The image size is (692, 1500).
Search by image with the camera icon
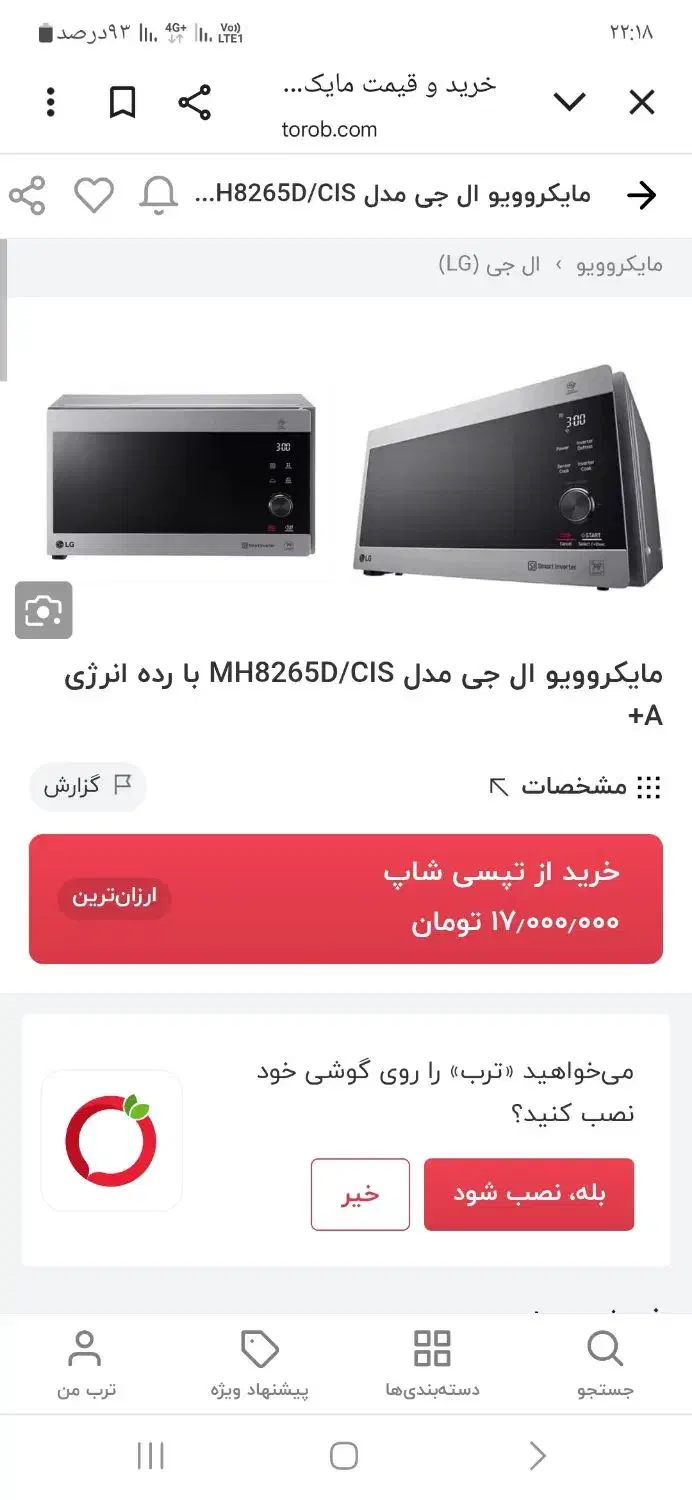coord(43,610)
